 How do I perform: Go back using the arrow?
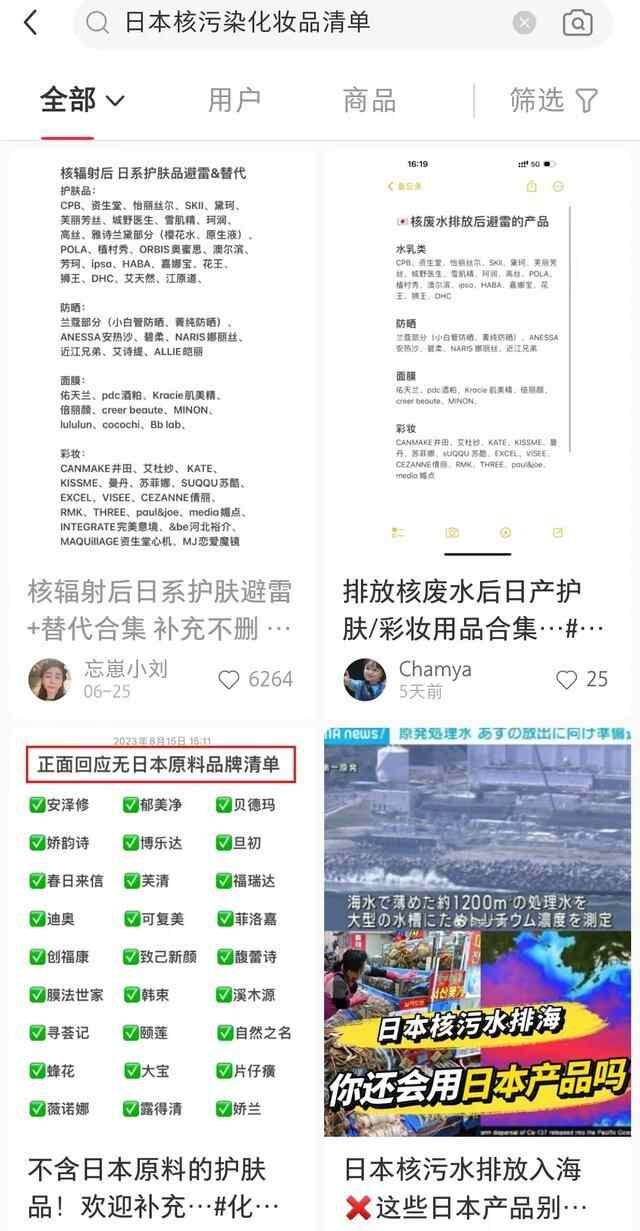[30, 23]
